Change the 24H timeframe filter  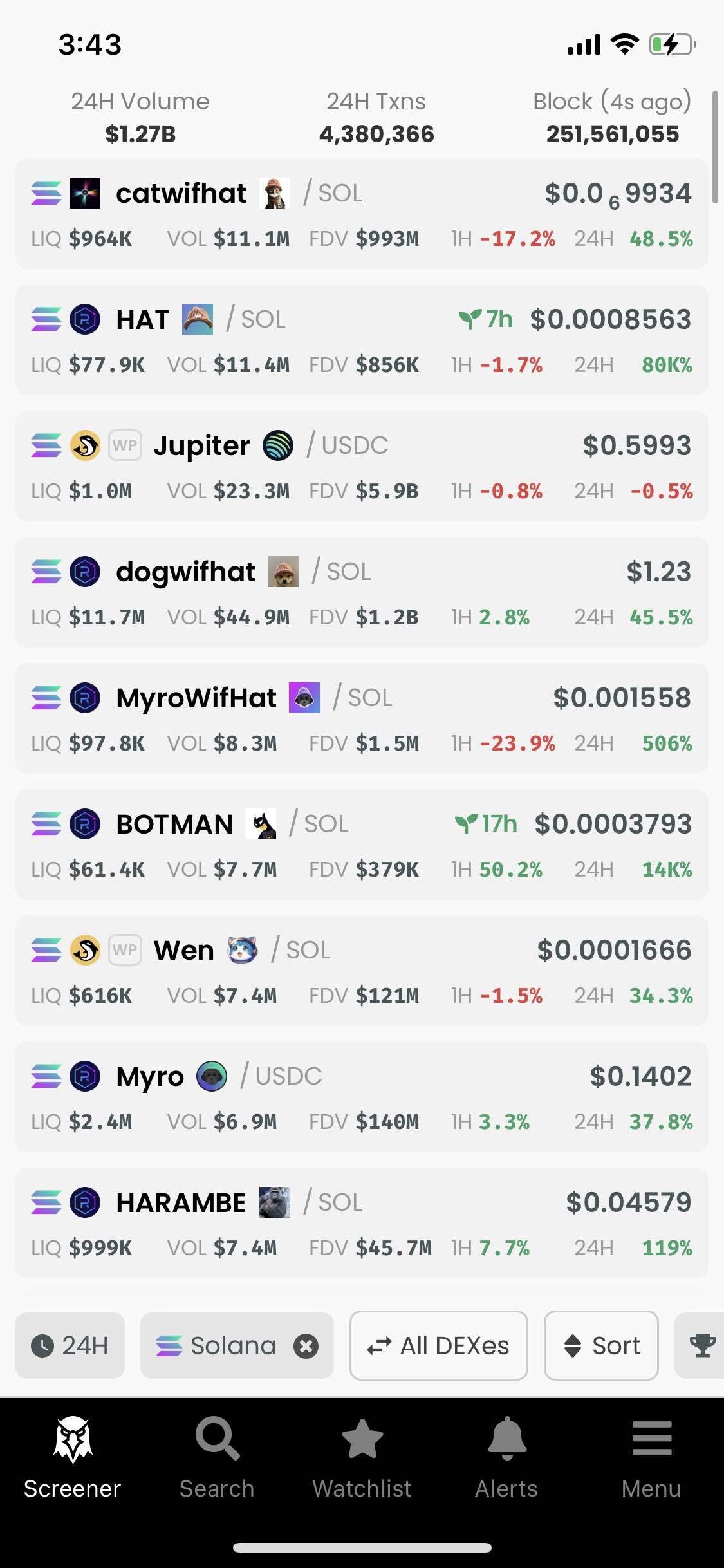[70, 1345]
